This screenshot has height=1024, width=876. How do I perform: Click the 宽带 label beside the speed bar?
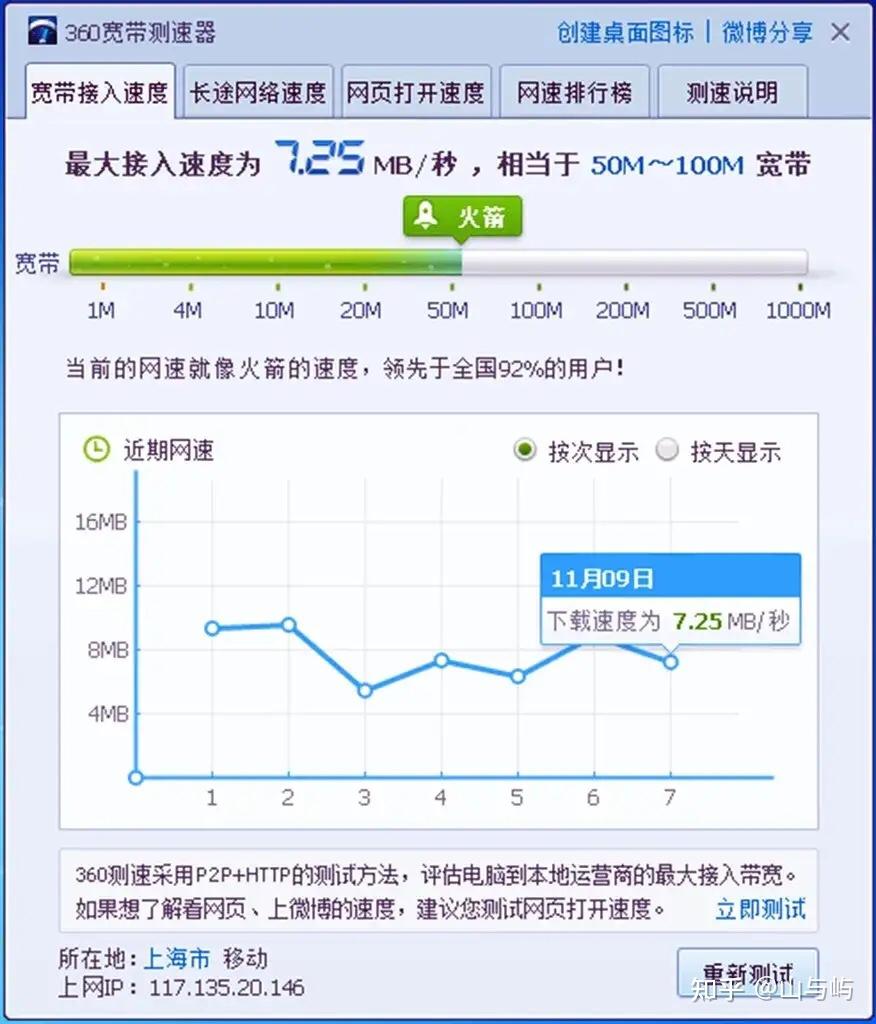click(x=38, y=262)
